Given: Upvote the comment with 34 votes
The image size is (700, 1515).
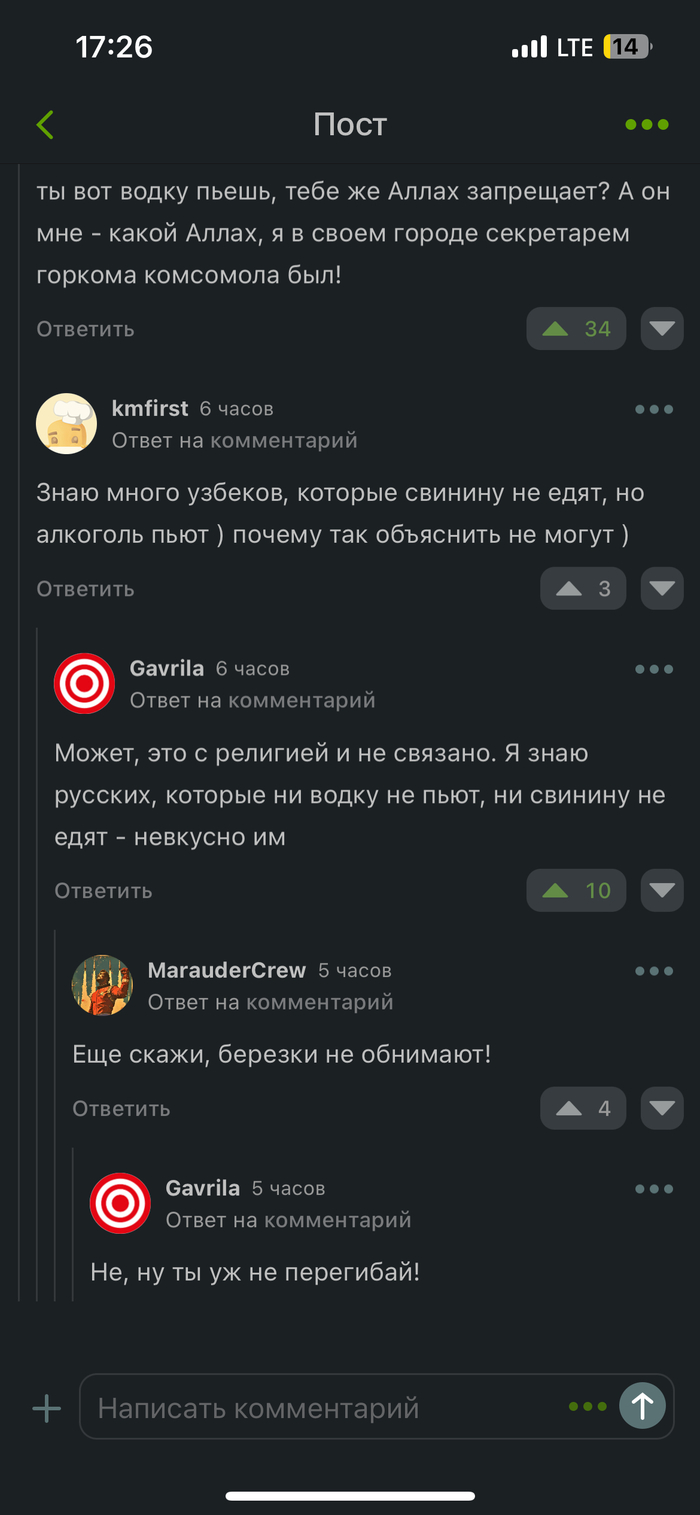Looking at the screenshot, I should pyautogui.click(x=576, y=329).
